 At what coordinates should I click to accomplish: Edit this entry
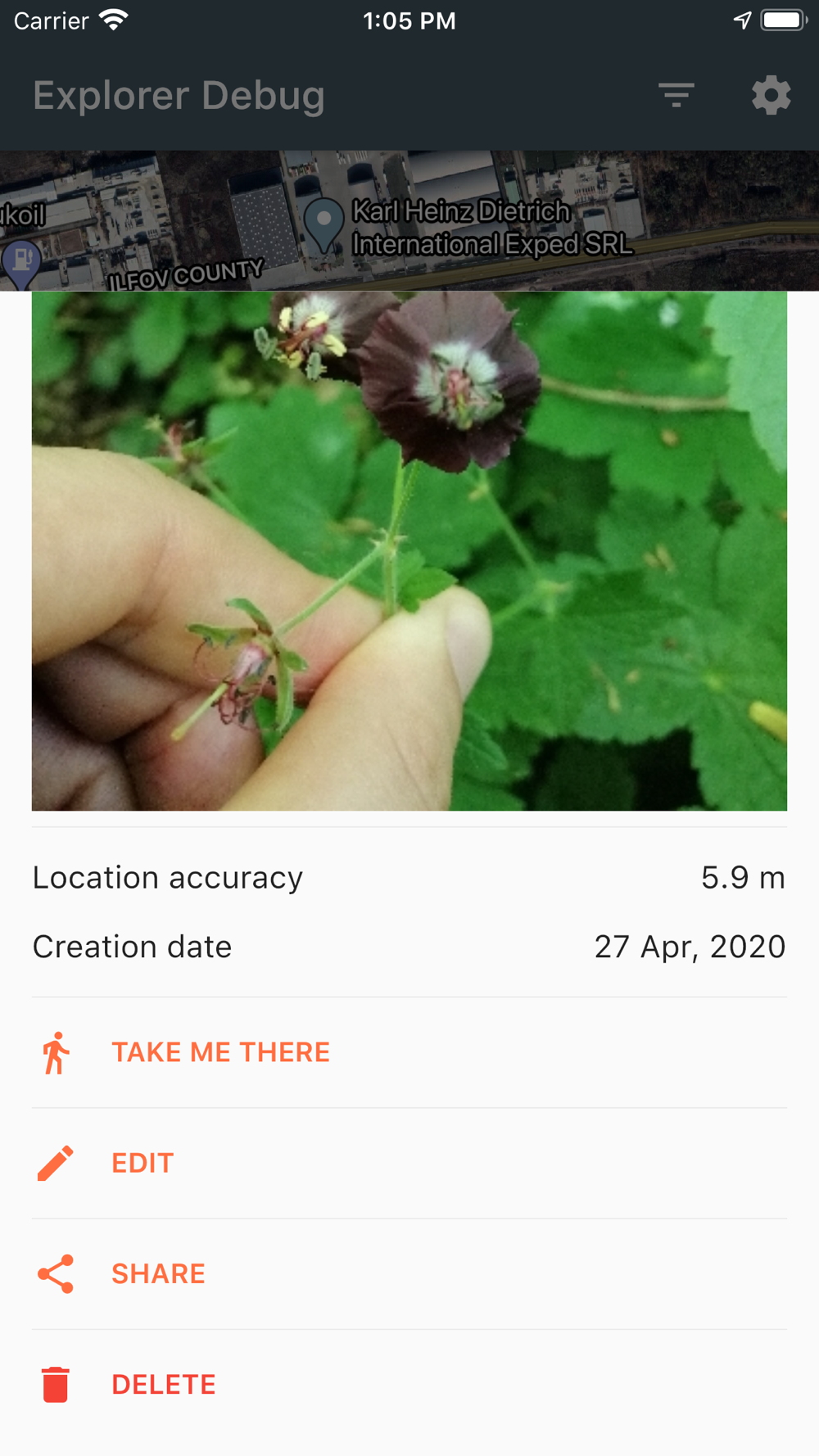409,1163
